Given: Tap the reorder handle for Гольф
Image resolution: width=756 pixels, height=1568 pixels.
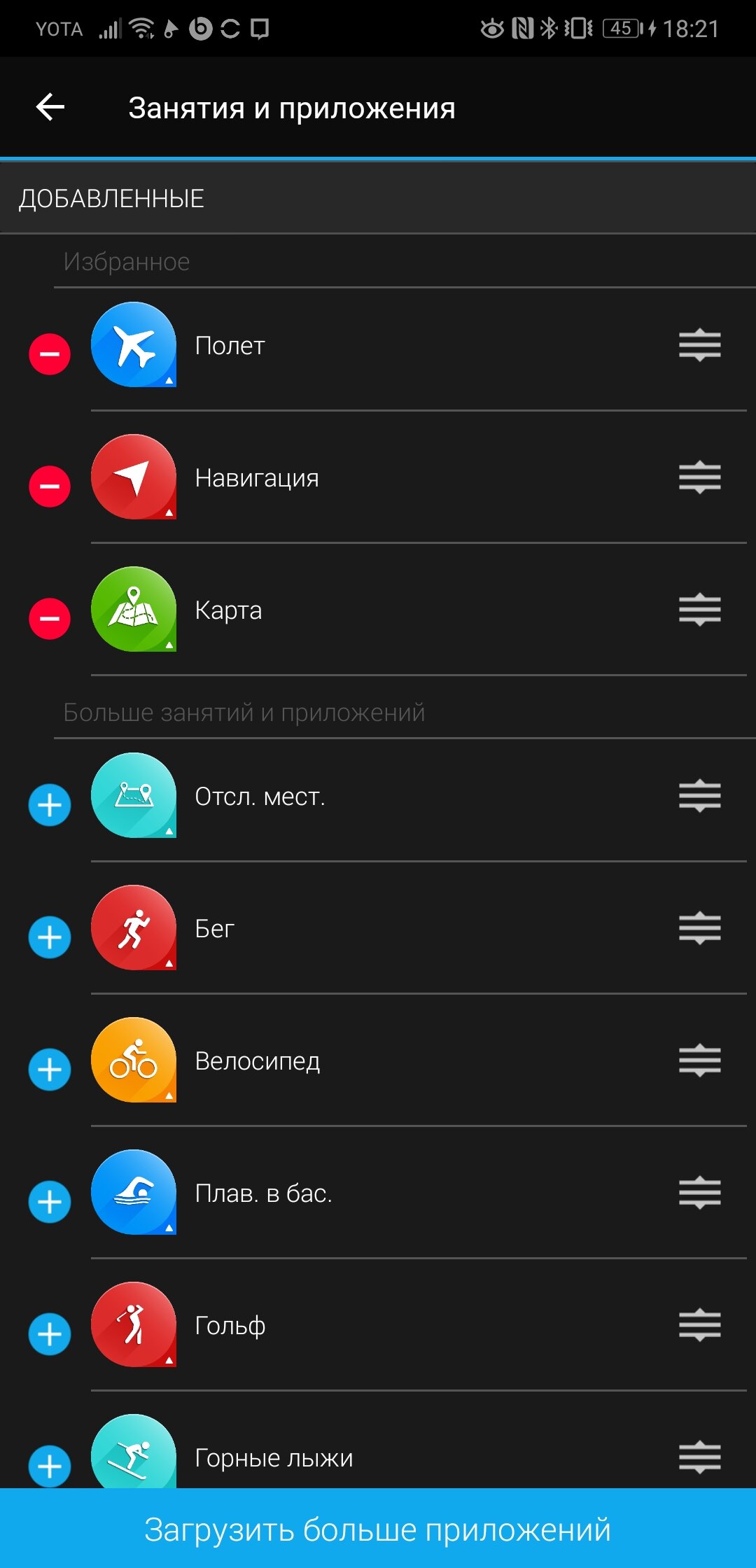Looking at the screenshot, I should point(700,1326).
